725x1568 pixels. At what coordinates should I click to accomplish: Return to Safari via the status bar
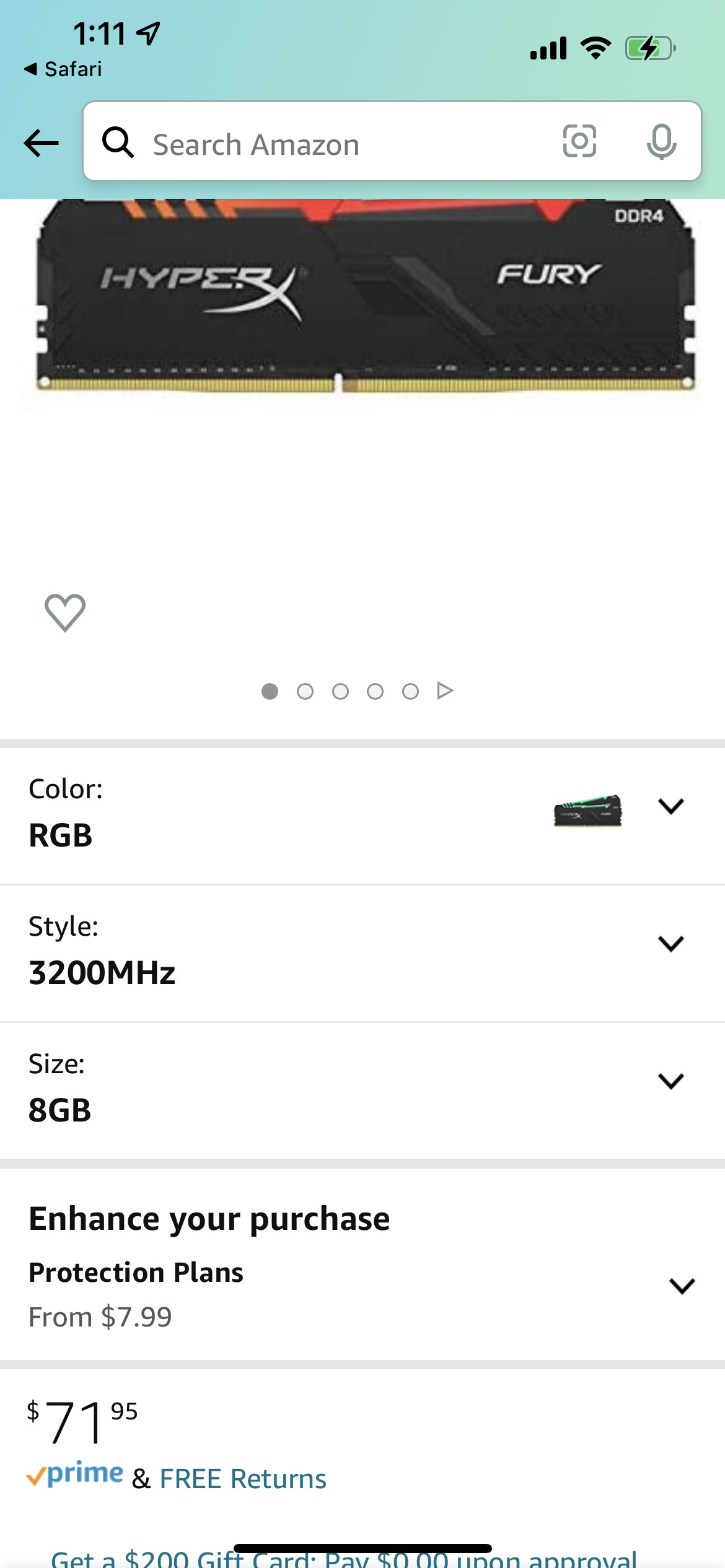(63, 69)
